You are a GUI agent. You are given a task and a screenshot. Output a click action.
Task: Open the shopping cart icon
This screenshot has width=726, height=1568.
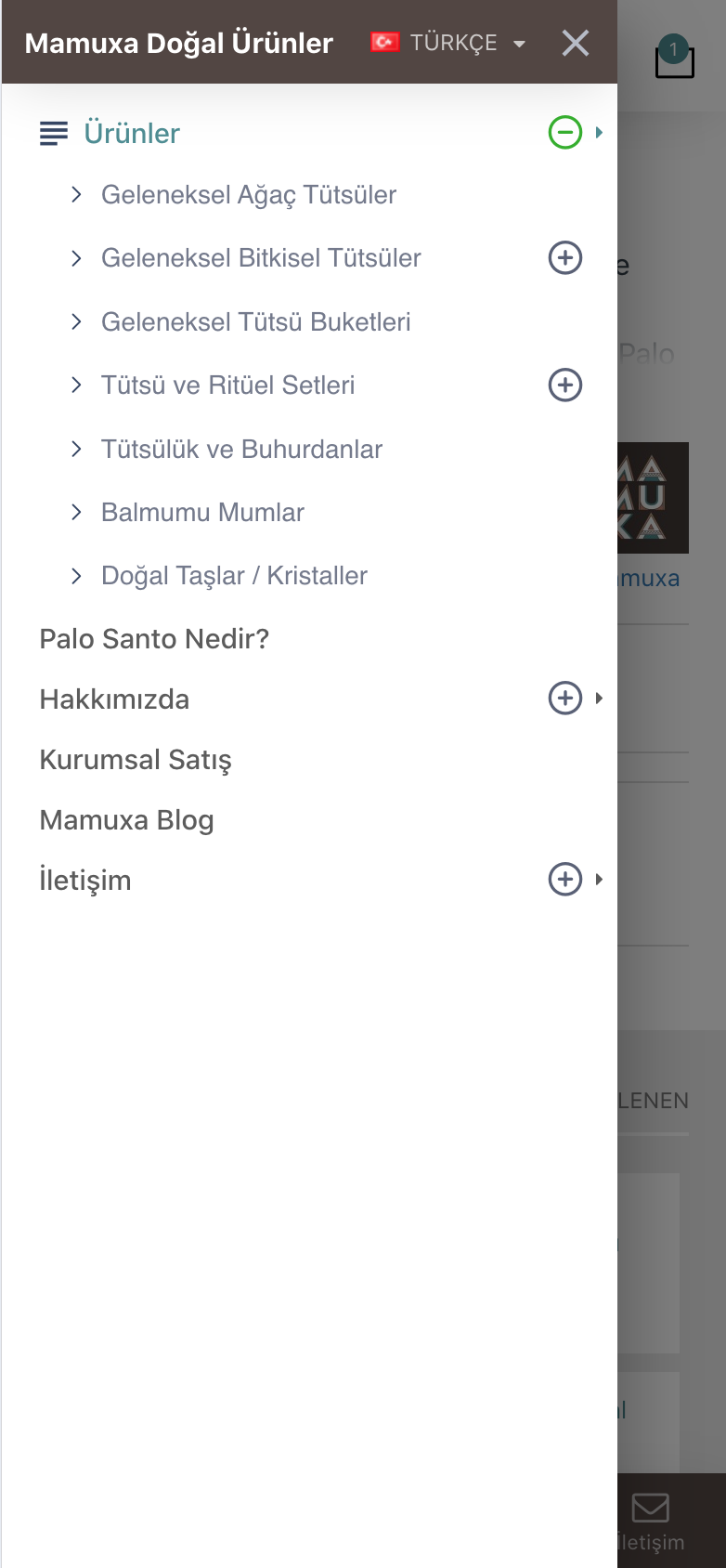(675, 58)
